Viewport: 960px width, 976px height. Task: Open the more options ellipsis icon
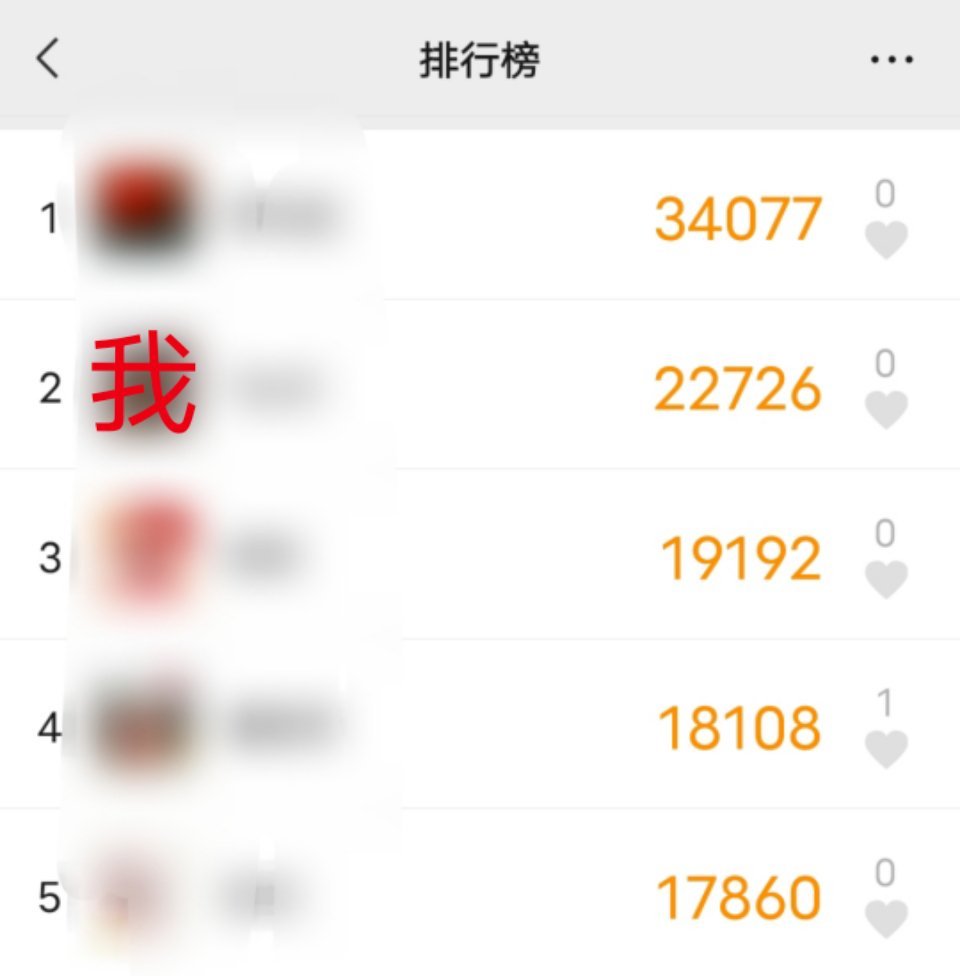[889, 58]
